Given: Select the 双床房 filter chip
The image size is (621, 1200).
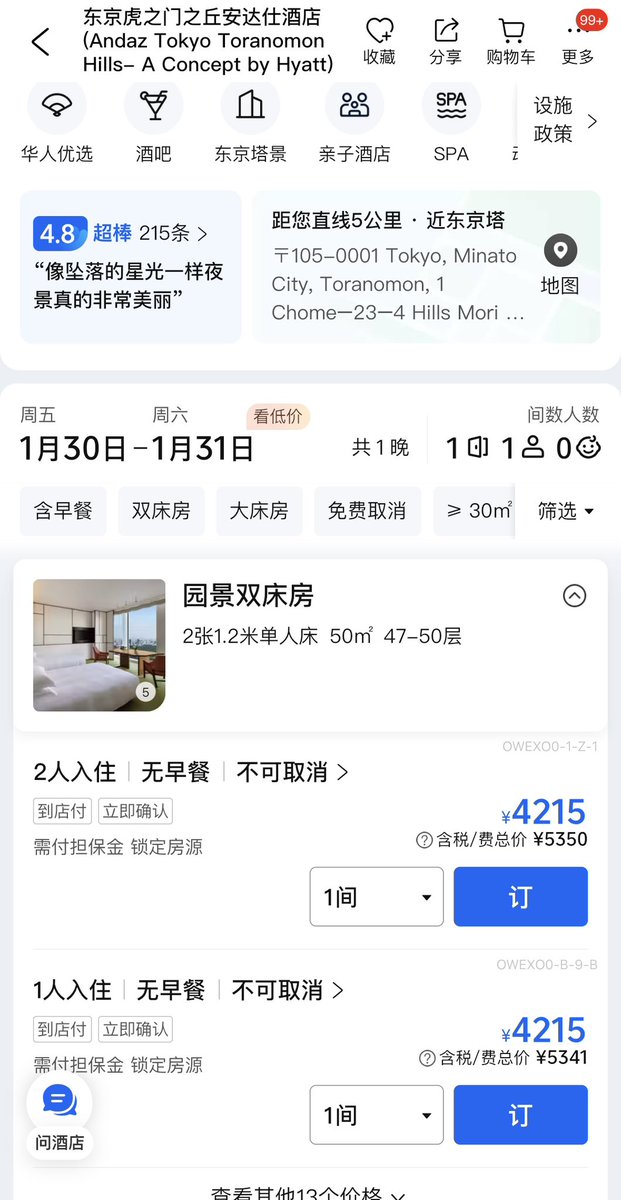Looking at the screenshot, I should (x=161, y=511).
